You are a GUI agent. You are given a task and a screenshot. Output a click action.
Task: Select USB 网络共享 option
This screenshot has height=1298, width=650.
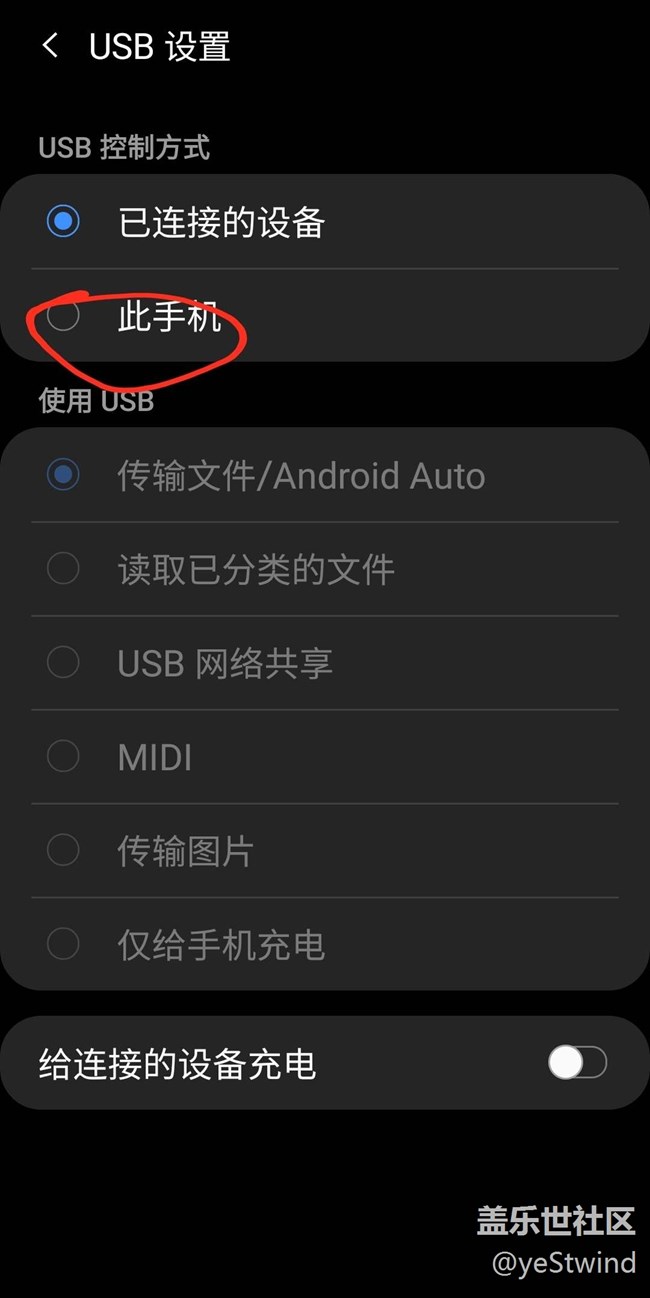64,662
